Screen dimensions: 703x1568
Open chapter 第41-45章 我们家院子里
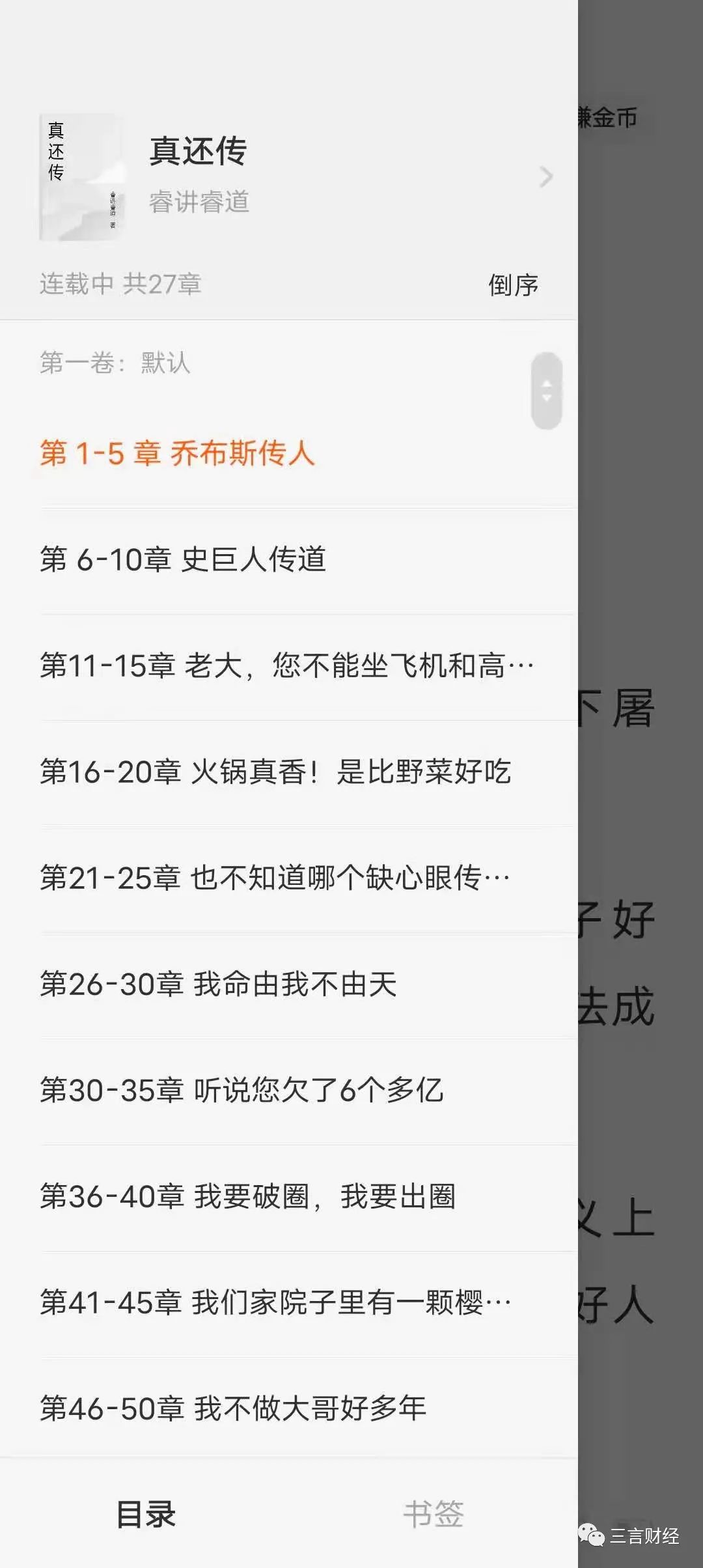tap(275, 1302)
